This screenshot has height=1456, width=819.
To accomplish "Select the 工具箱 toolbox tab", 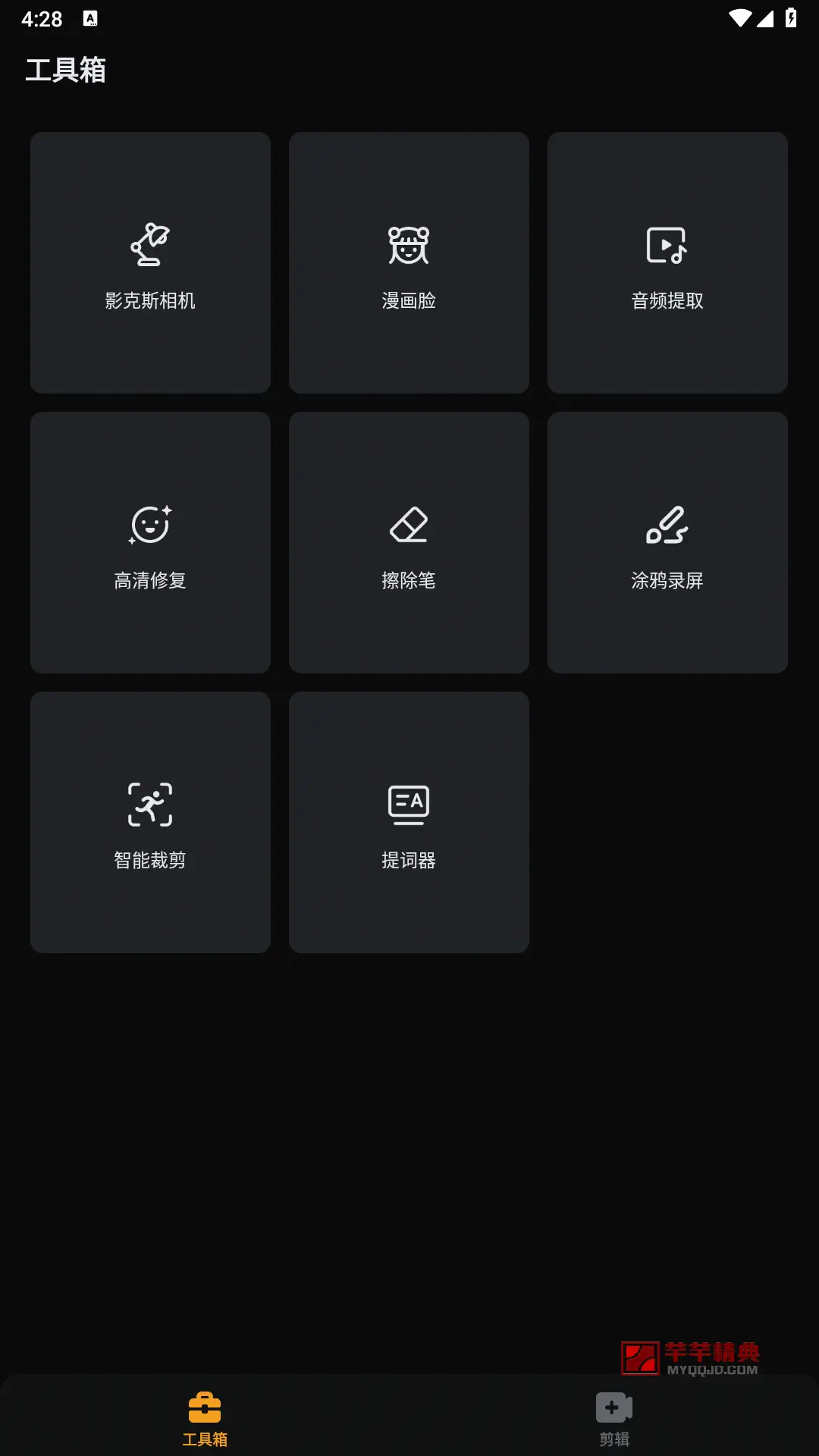I will click(205, 1419).
